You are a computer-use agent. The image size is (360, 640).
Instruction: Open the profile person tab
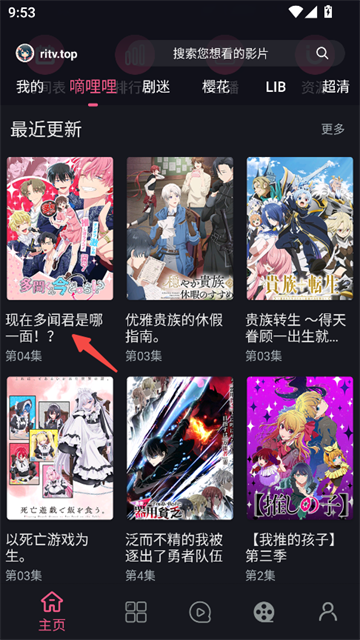pos(328,611)
